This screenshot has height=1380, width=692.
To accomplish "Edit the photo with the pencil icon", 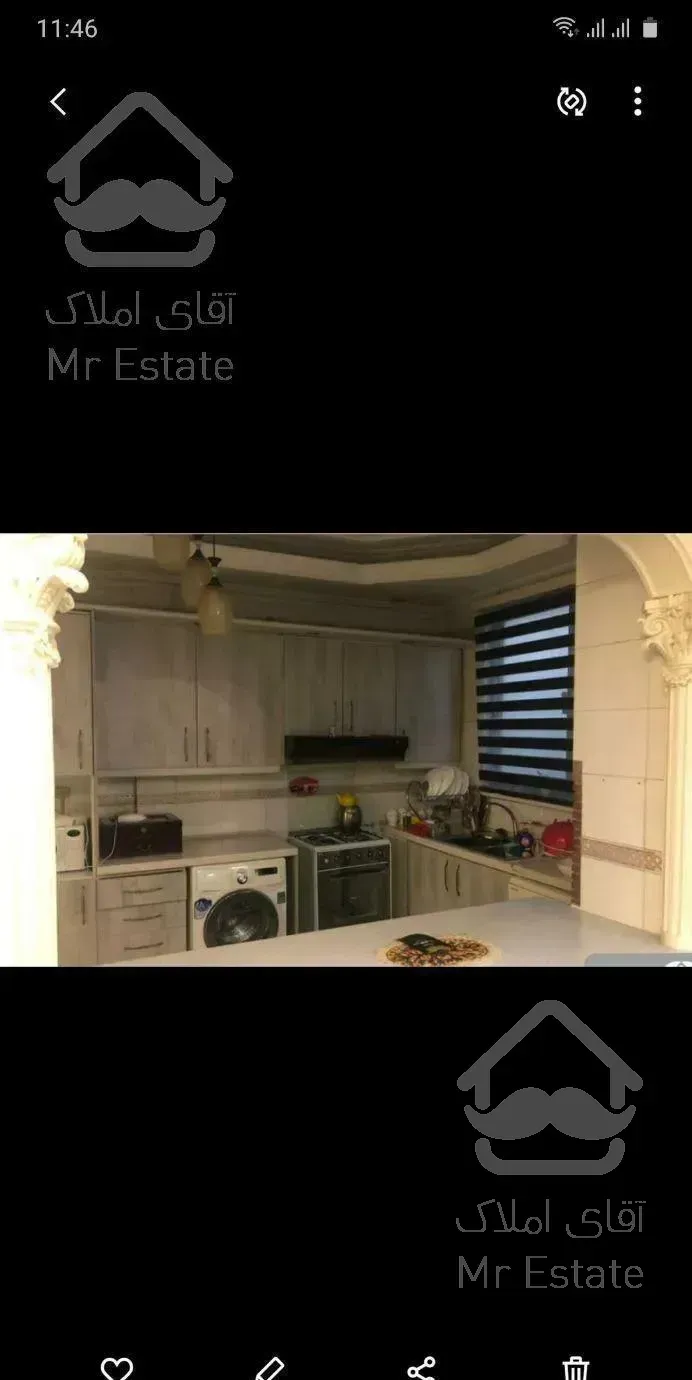I will pyautogui.click(x=269, y=1367).
